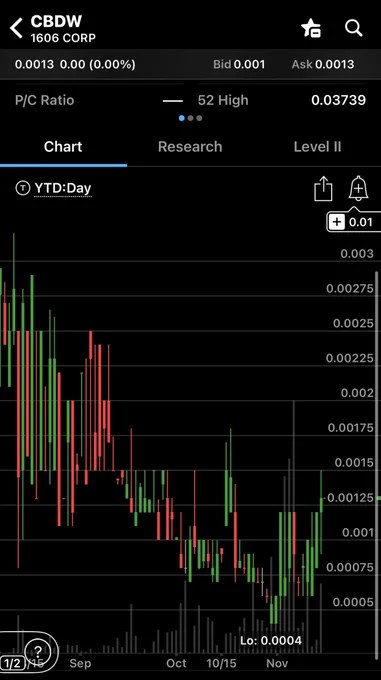Viewport: 381px width, 680px height.
Task: Share the chart via share icon
Action: [323, 189]
